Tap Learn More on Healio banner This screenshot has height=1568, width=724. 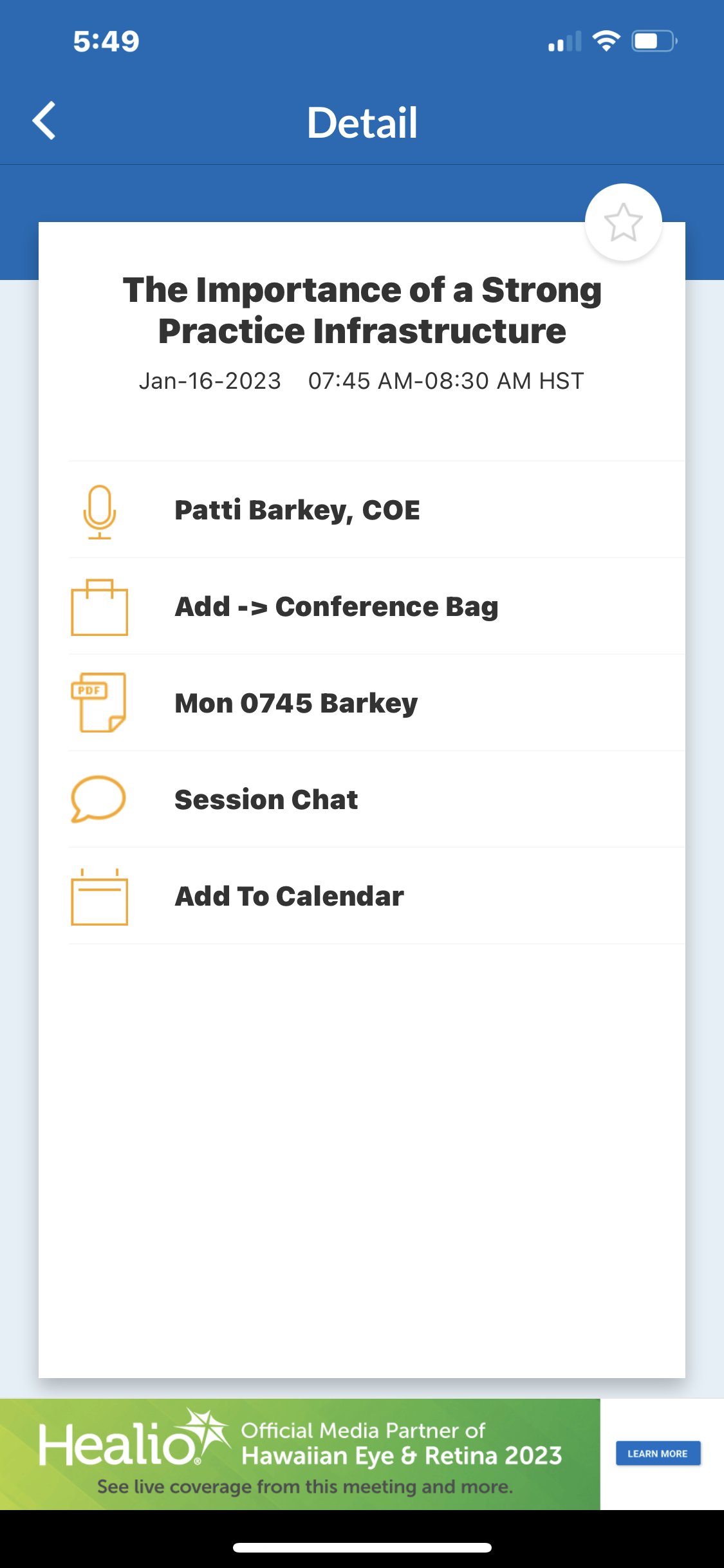point(658,1453)
